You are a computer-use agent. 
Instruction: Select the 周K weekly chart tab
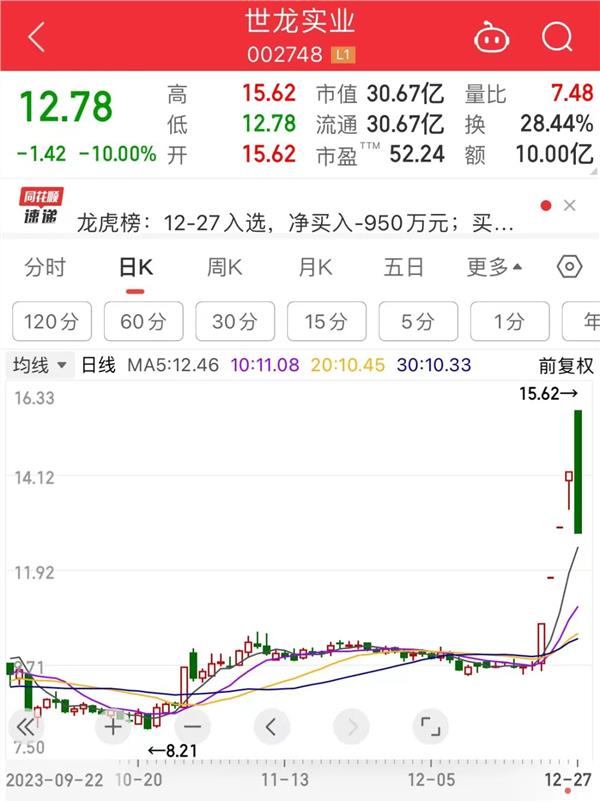[225, 268]
